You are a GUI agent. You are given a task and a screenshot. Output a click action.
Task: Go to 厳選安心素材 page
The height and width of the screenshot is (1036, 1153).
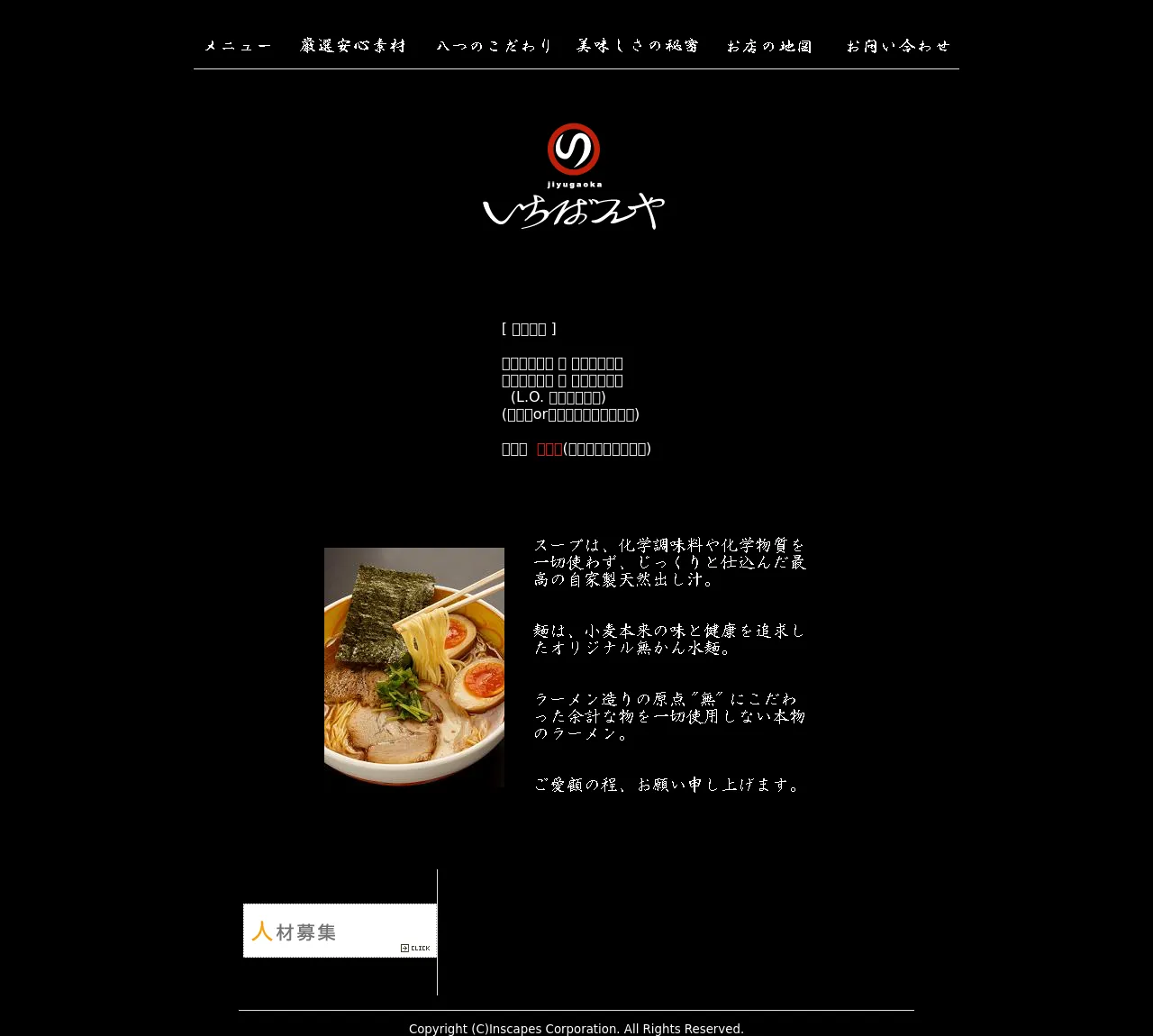[353, 46]
